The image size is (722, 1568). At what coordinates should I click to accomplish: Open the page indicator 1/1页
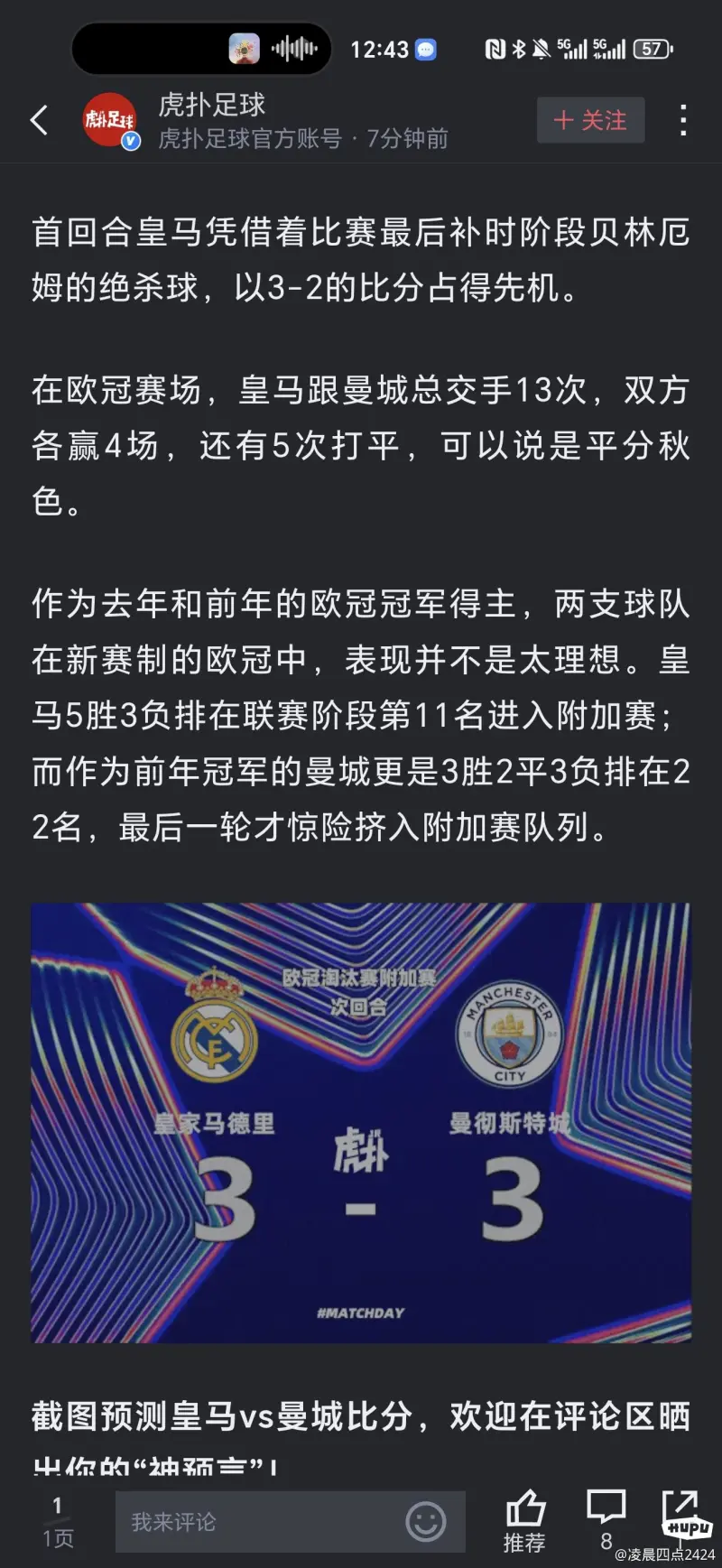tap(58, 1522)
